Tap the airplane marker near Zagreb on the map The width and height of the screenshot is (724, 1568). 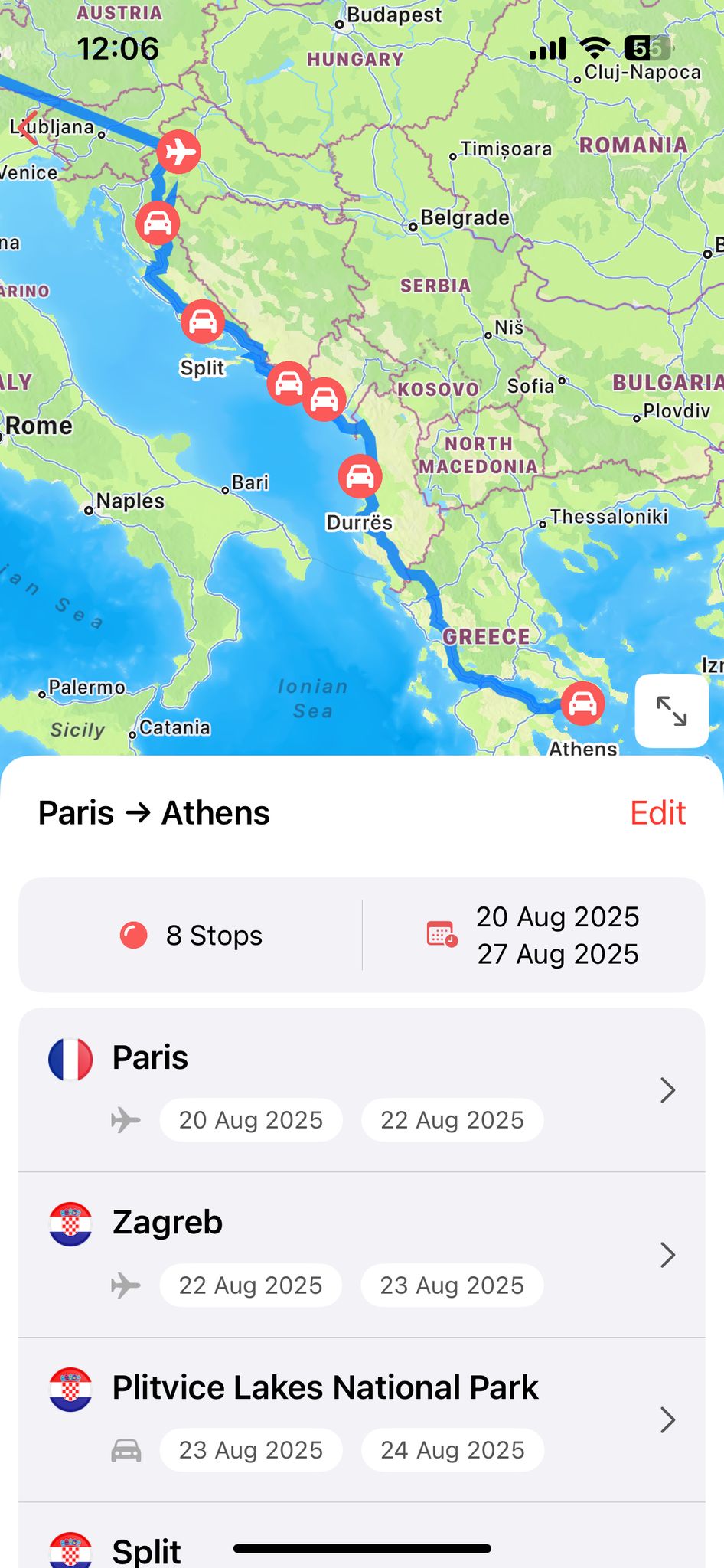click(x=177, y=151)
